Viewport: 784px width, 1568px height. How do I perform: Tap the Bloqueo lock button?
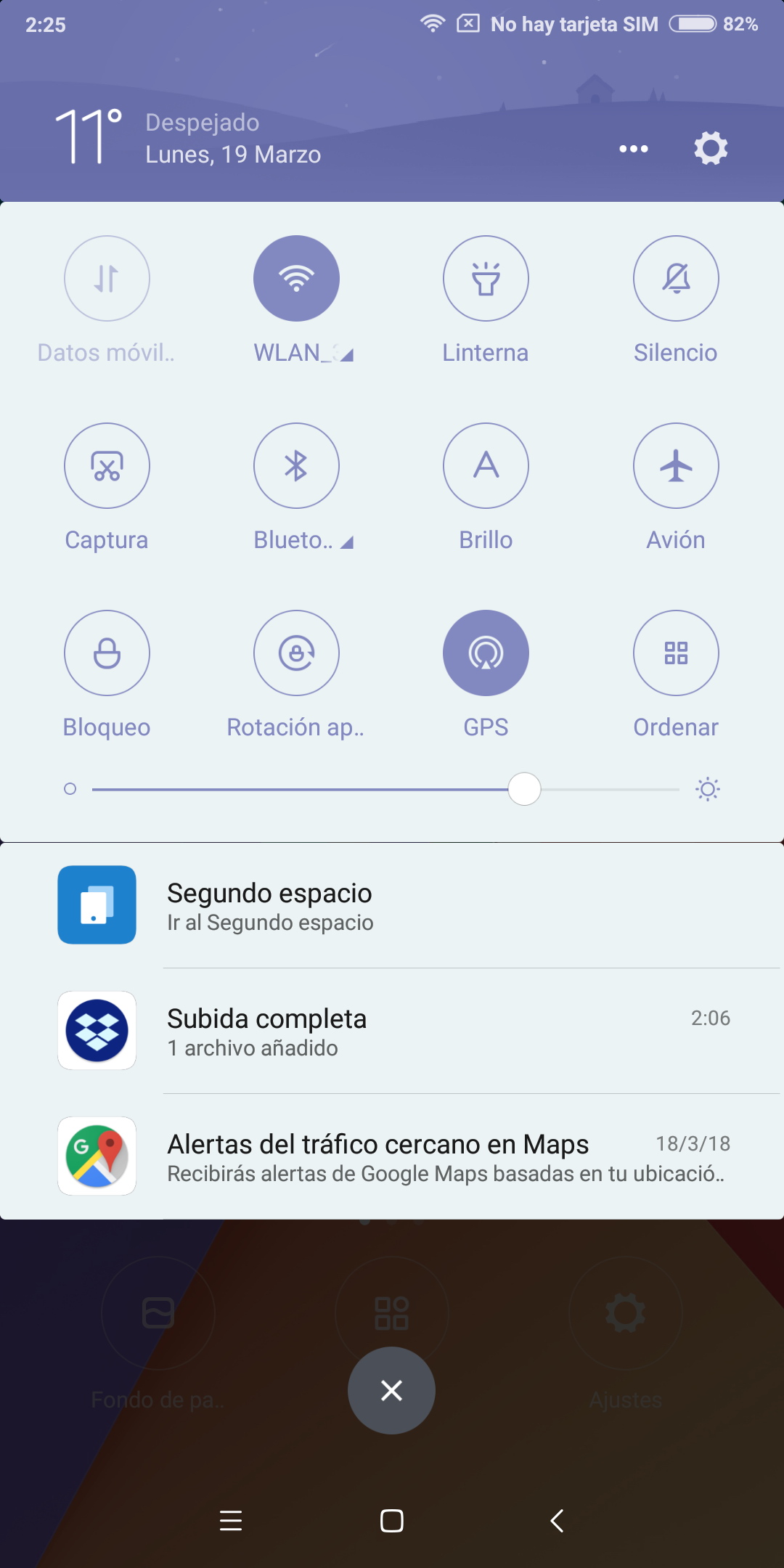pyautogui.click(x=107, y=653)
